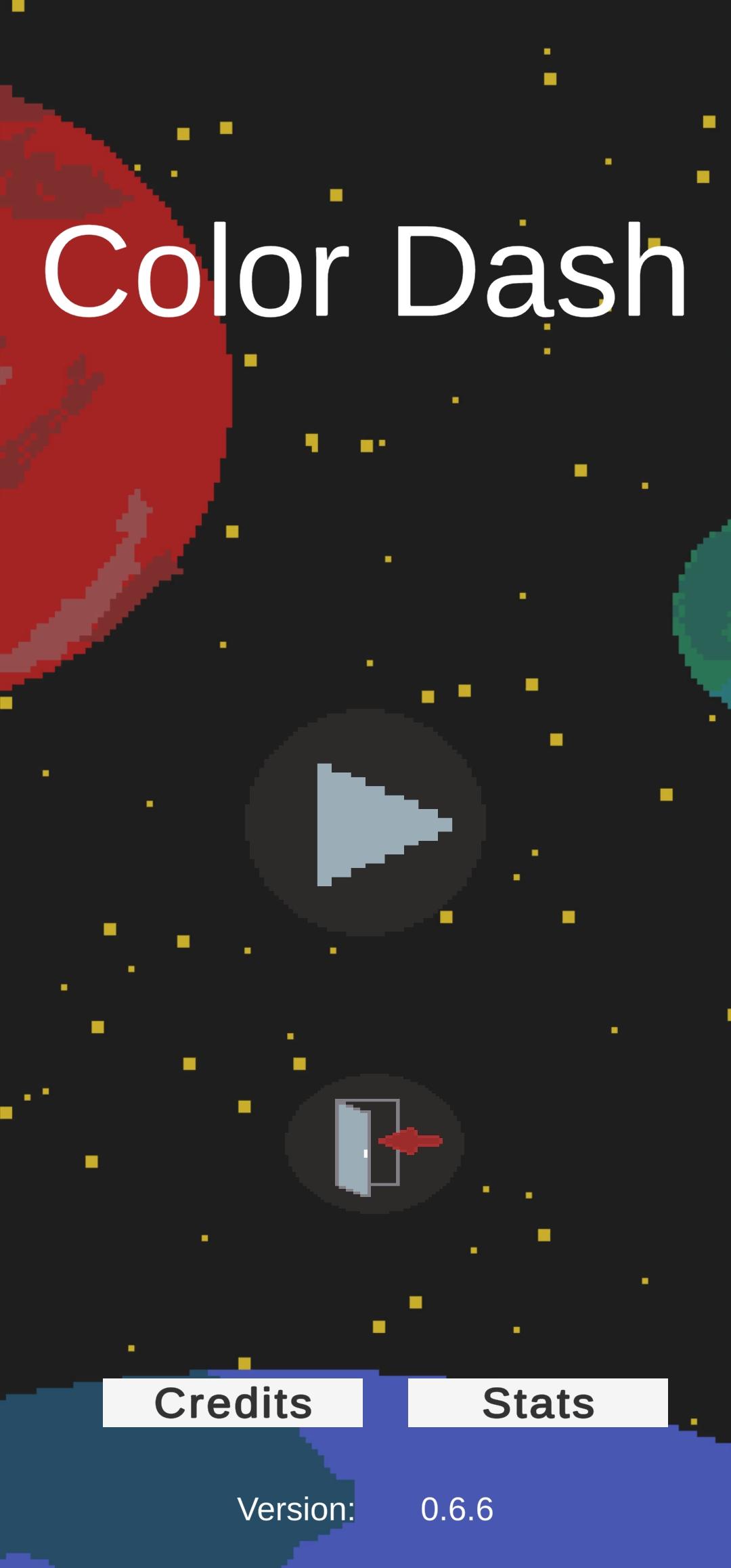Select the Stats menu entry
The width and height of the screenshot is (731, 1568).
pos(538,1401)
